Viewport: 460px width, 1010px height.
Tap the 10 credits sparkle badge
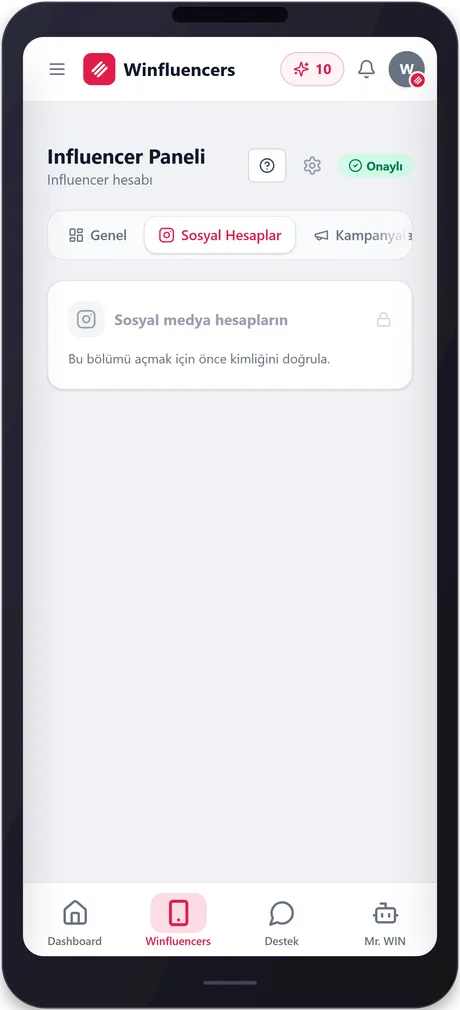[x=312, y=69]
